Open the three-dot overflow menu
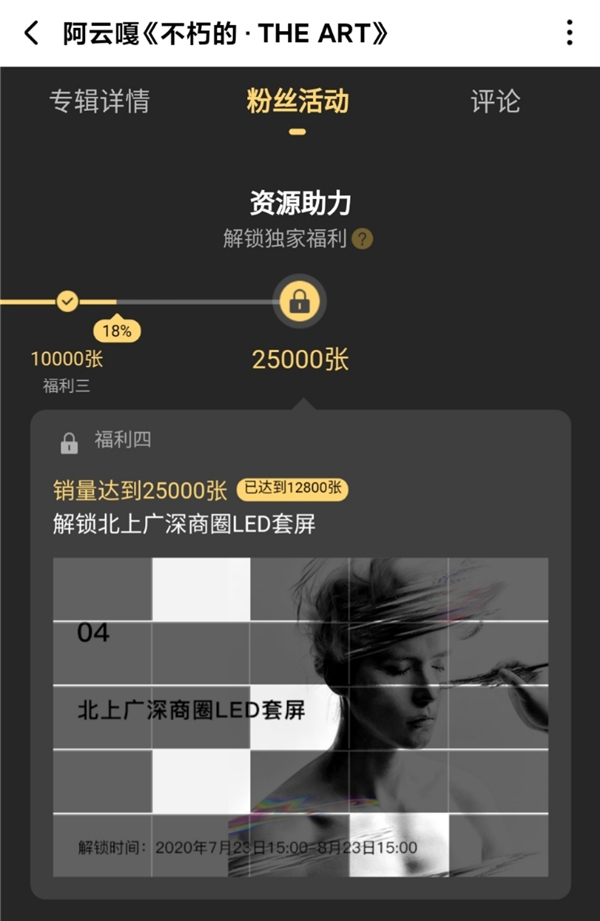Image resolution: width=600 pixels, height=921 pixels. coord(569,33)
